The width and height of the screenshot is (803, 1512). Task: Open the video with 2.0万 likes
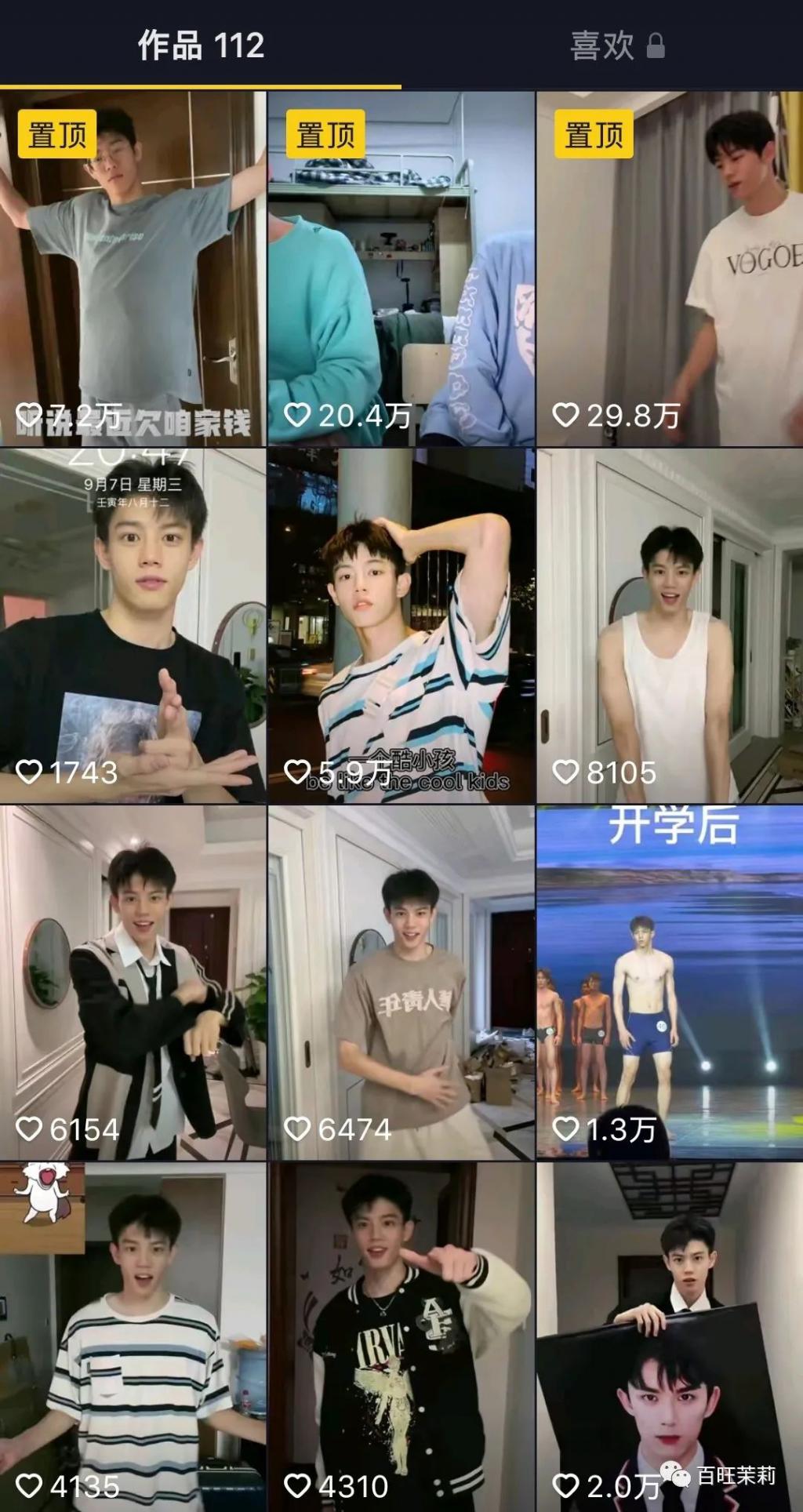[x=669, y=1337]
